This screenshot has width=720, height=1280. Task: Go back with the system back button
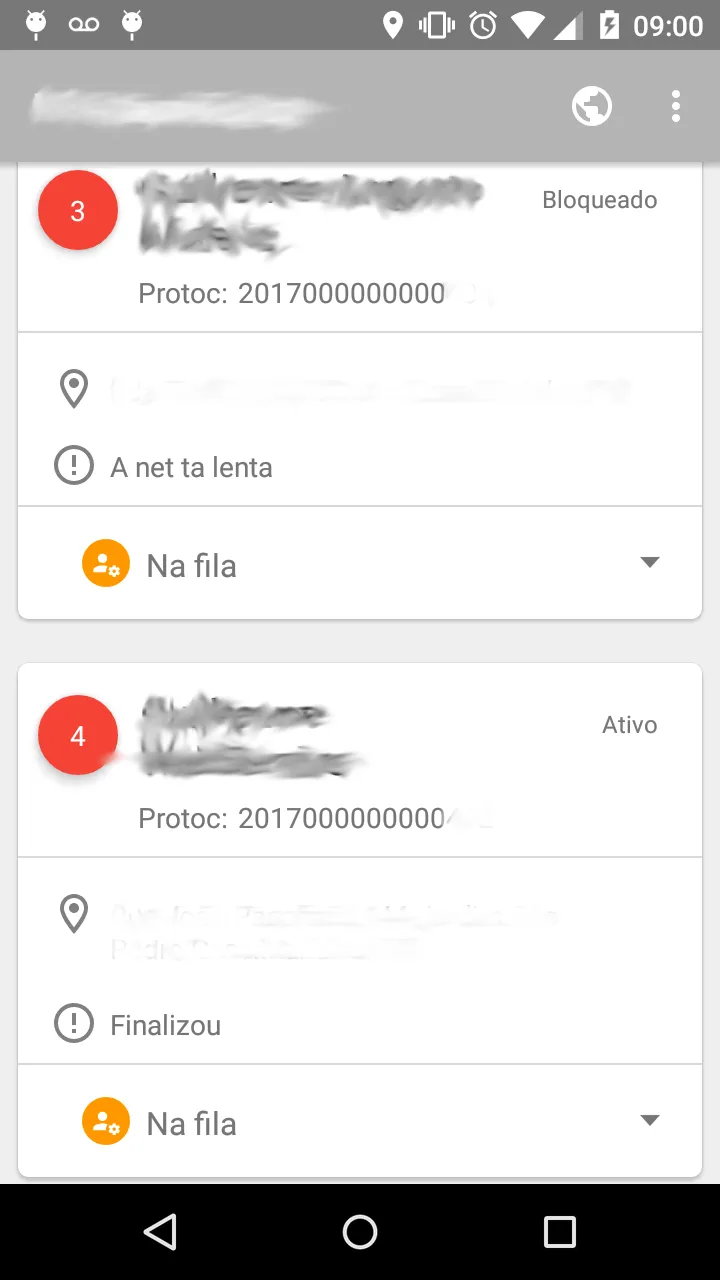(x=160, y=1232)
